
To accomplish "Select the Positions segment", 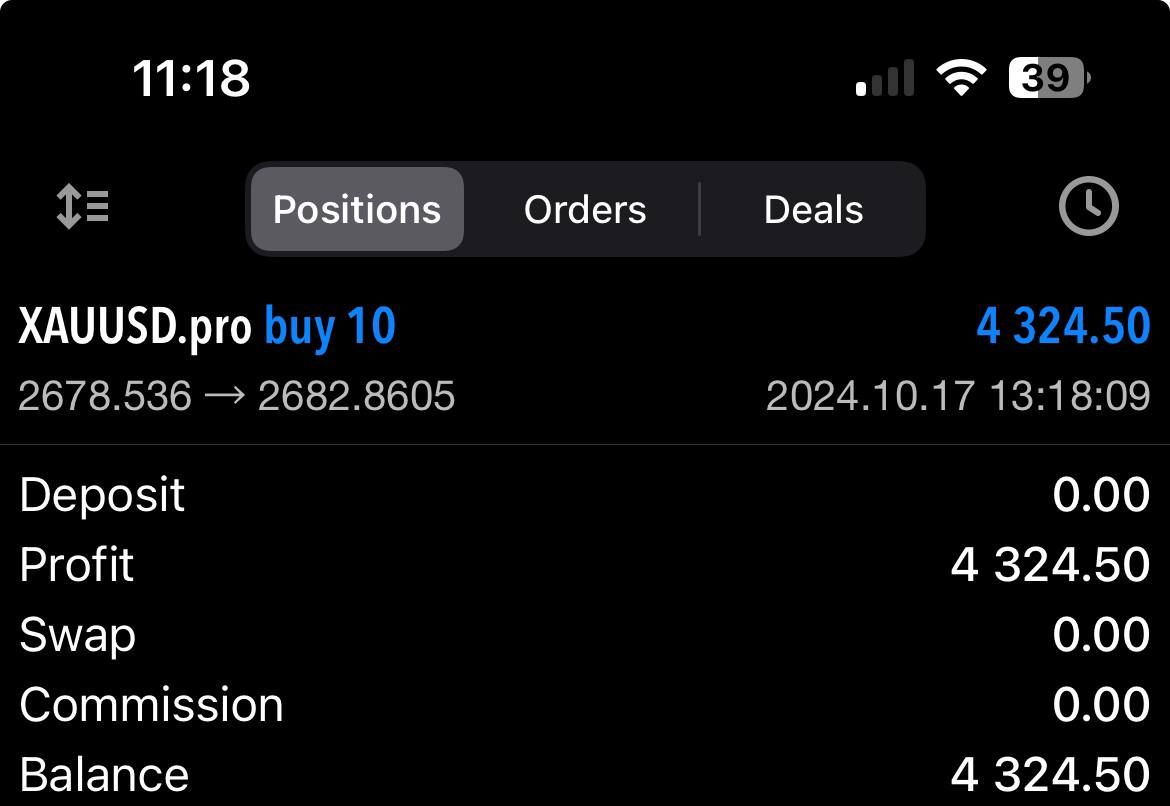I will point(357,210).
